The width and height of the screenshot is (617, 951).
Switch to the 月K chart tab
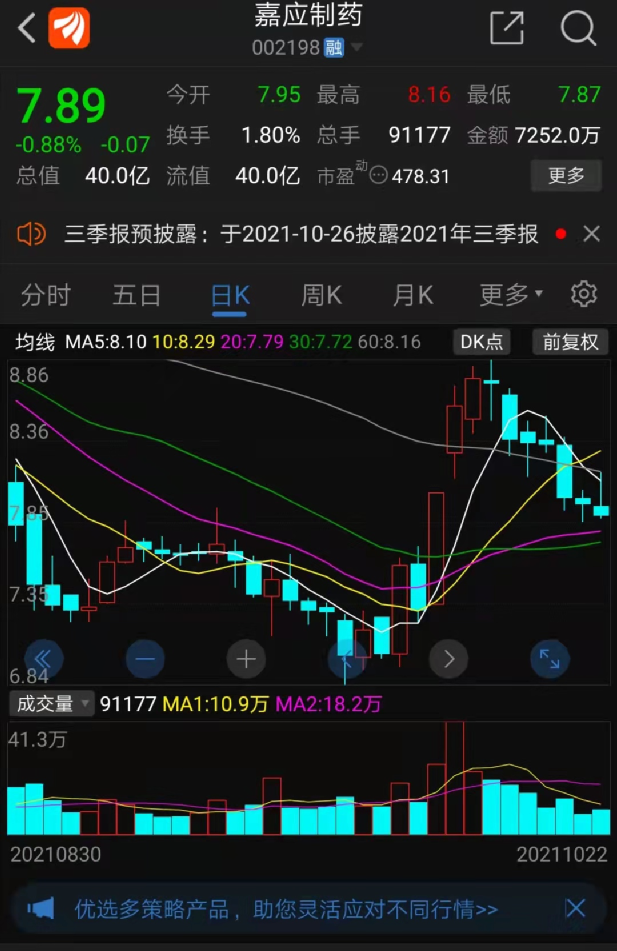(x=412, y=295)
